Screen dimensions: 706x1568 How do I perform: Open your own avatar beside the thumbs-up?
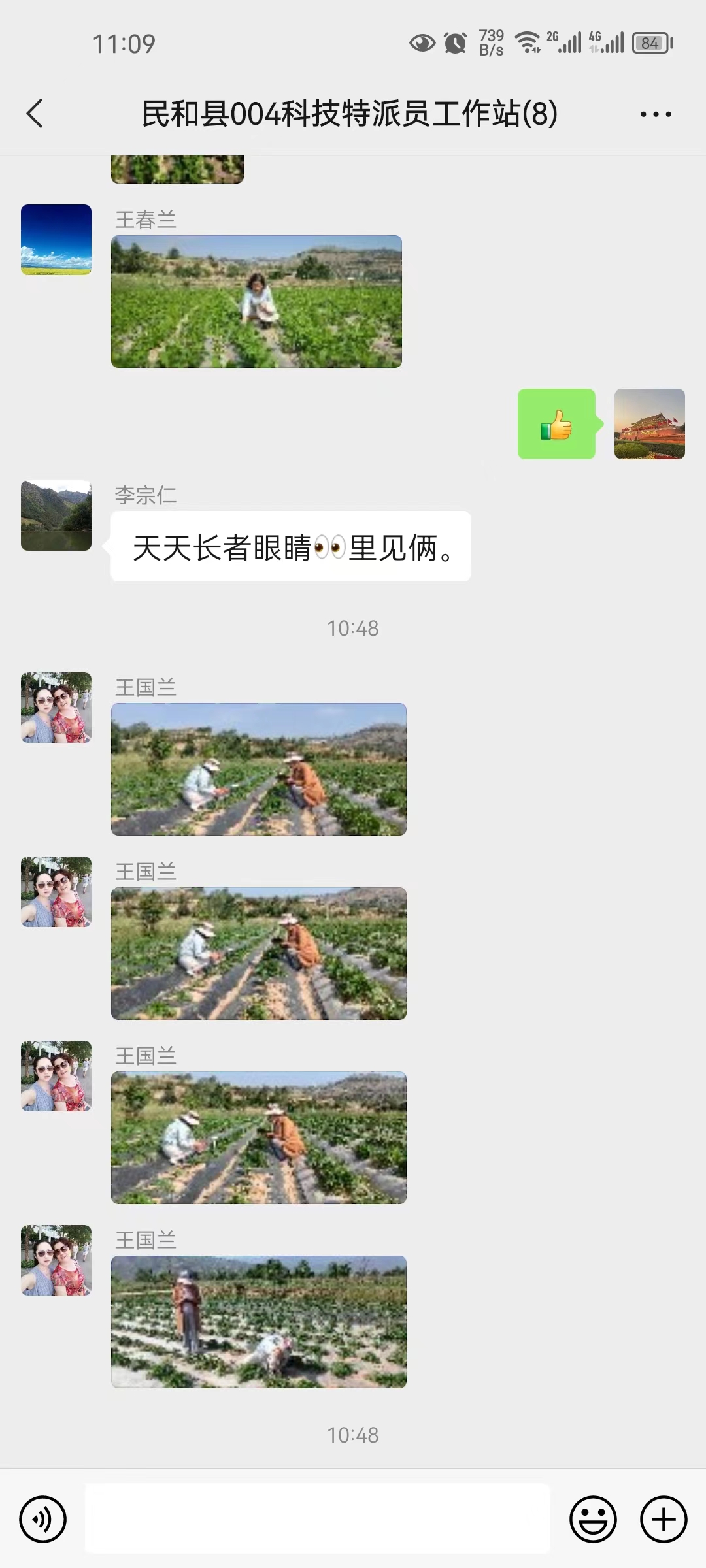point(650,424)
